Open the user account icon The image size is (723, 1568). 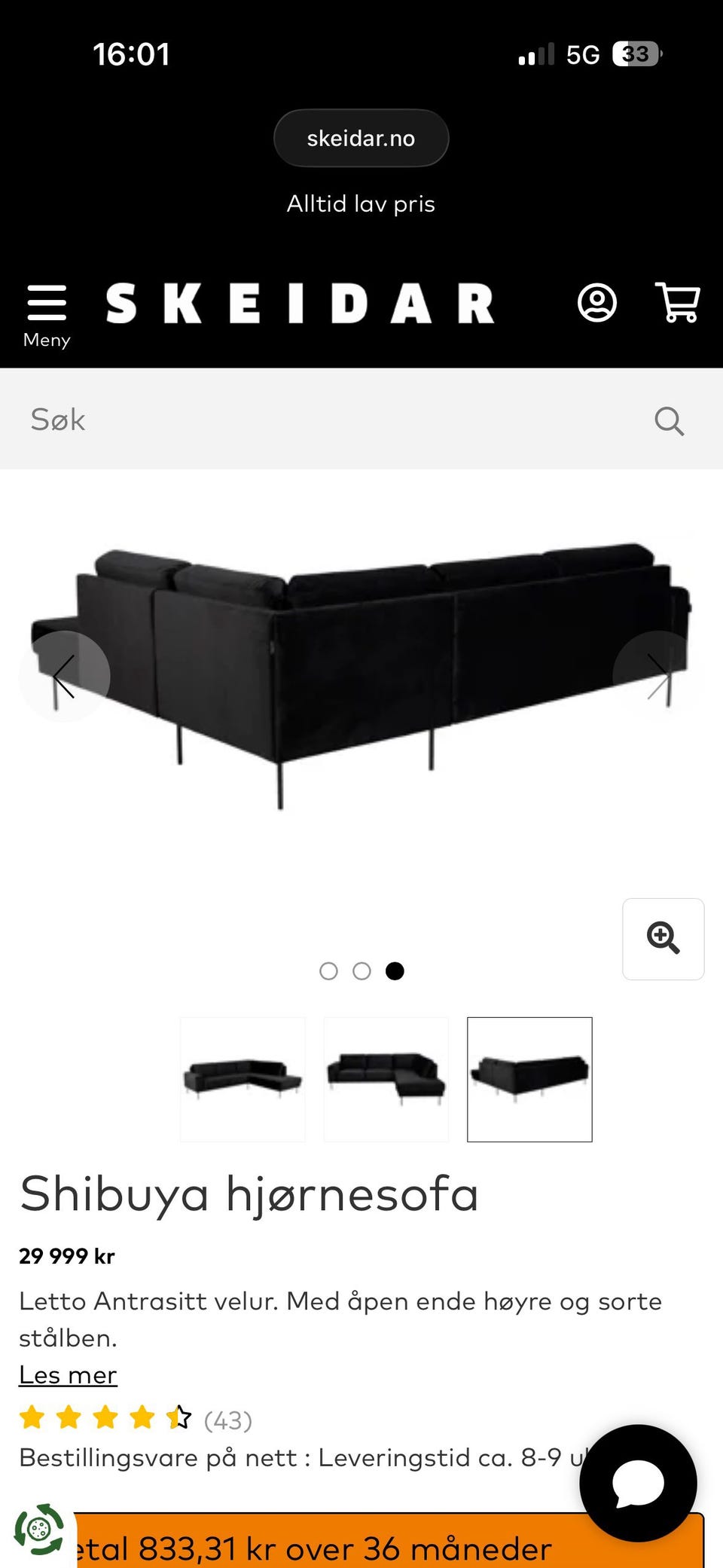point(596,303)
